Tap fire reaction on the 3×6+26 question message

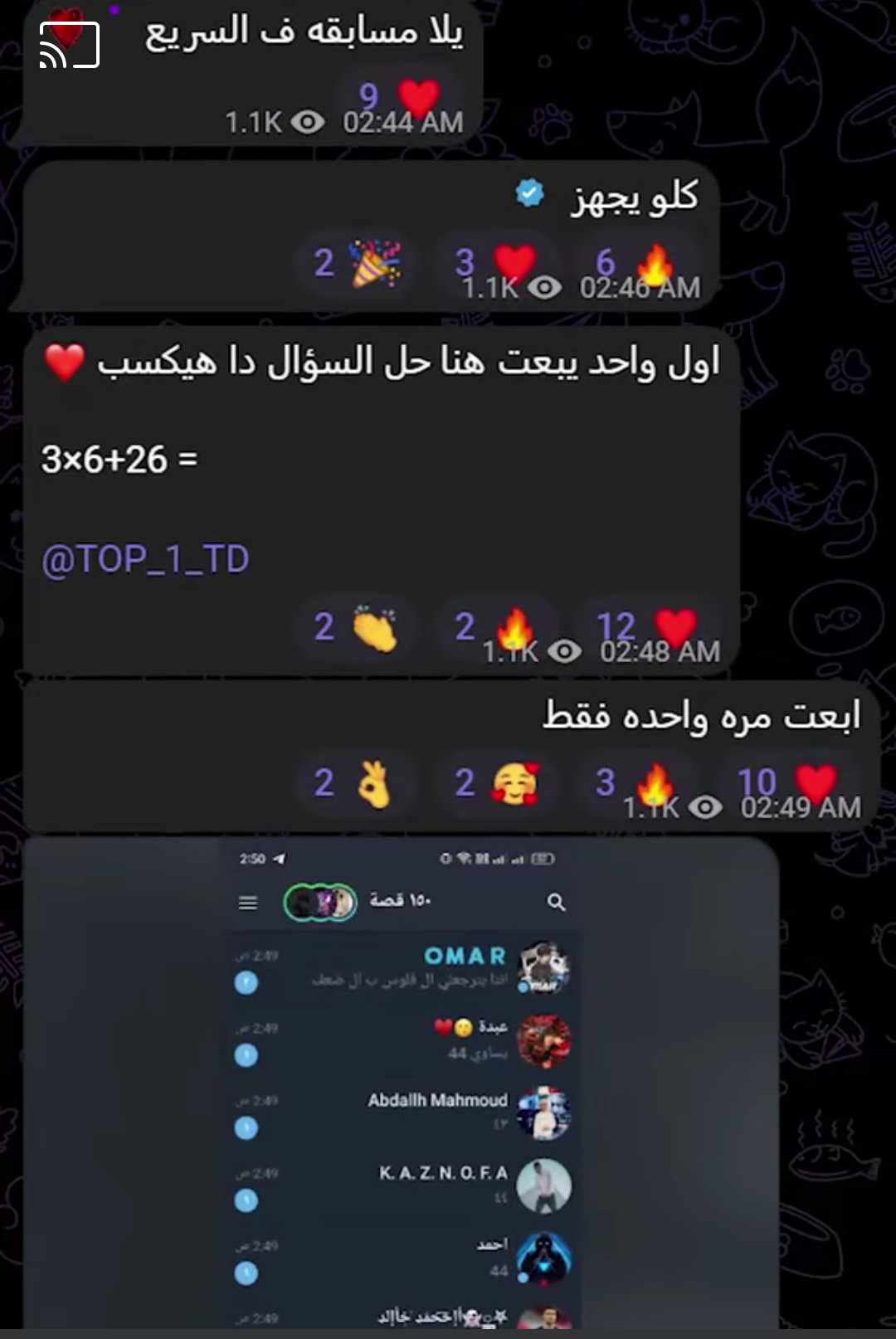(495, 628)
